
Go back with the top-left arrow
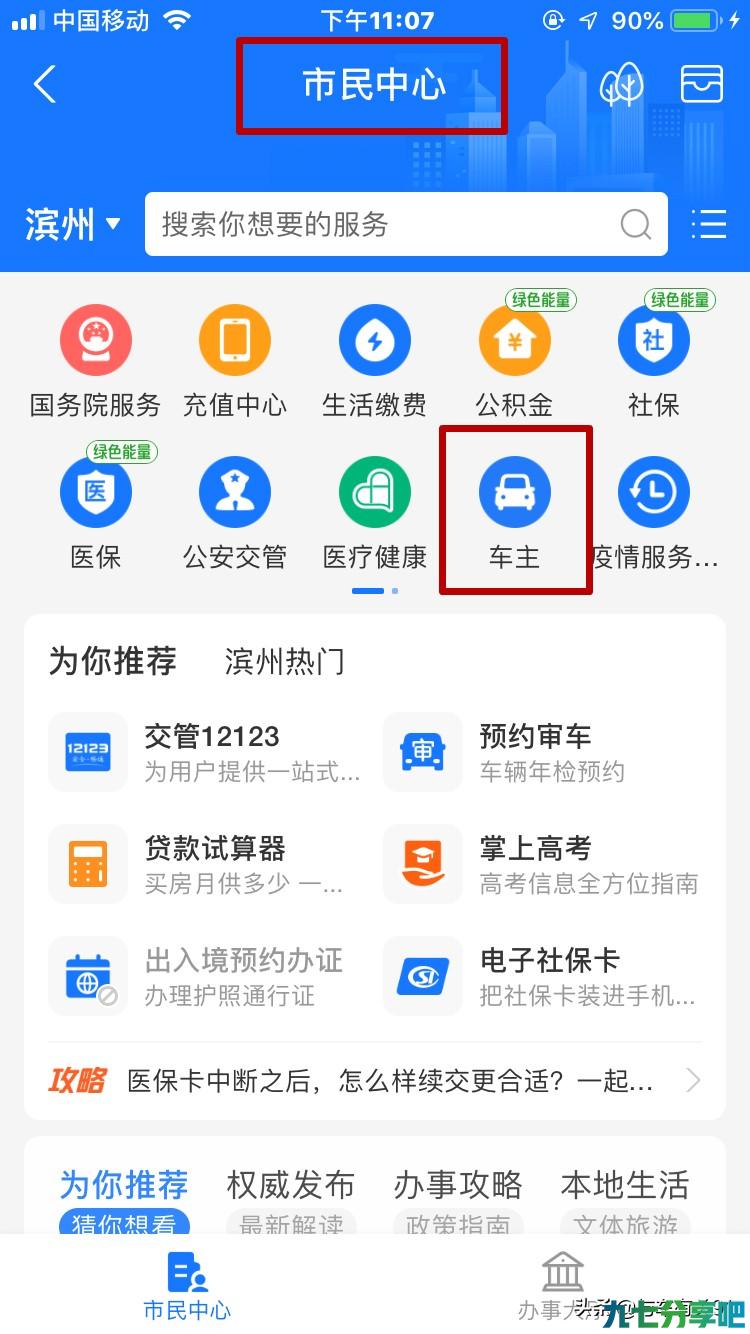click(x=44, y=85)
